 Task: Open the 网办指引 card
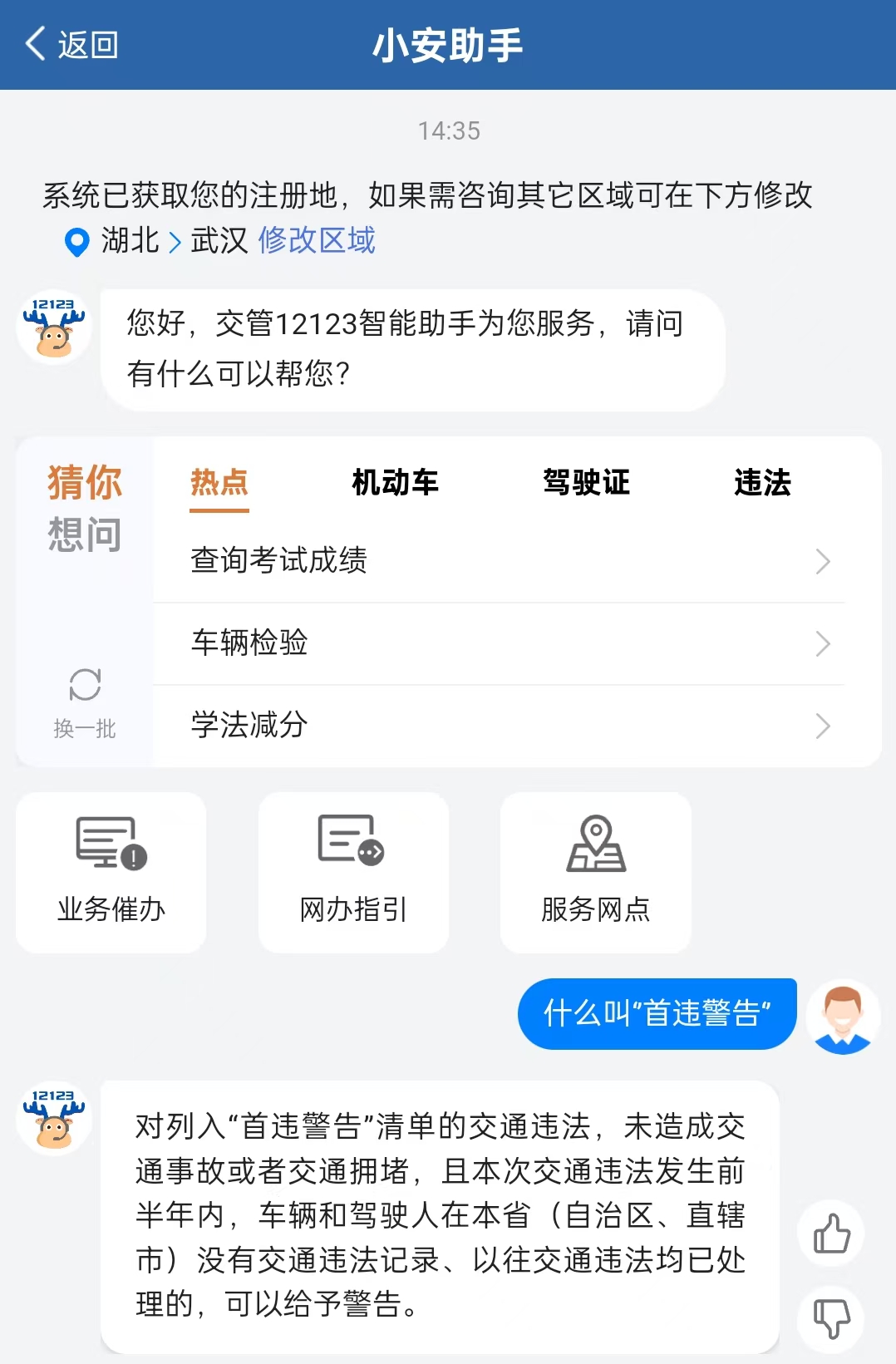pos(353,873)
